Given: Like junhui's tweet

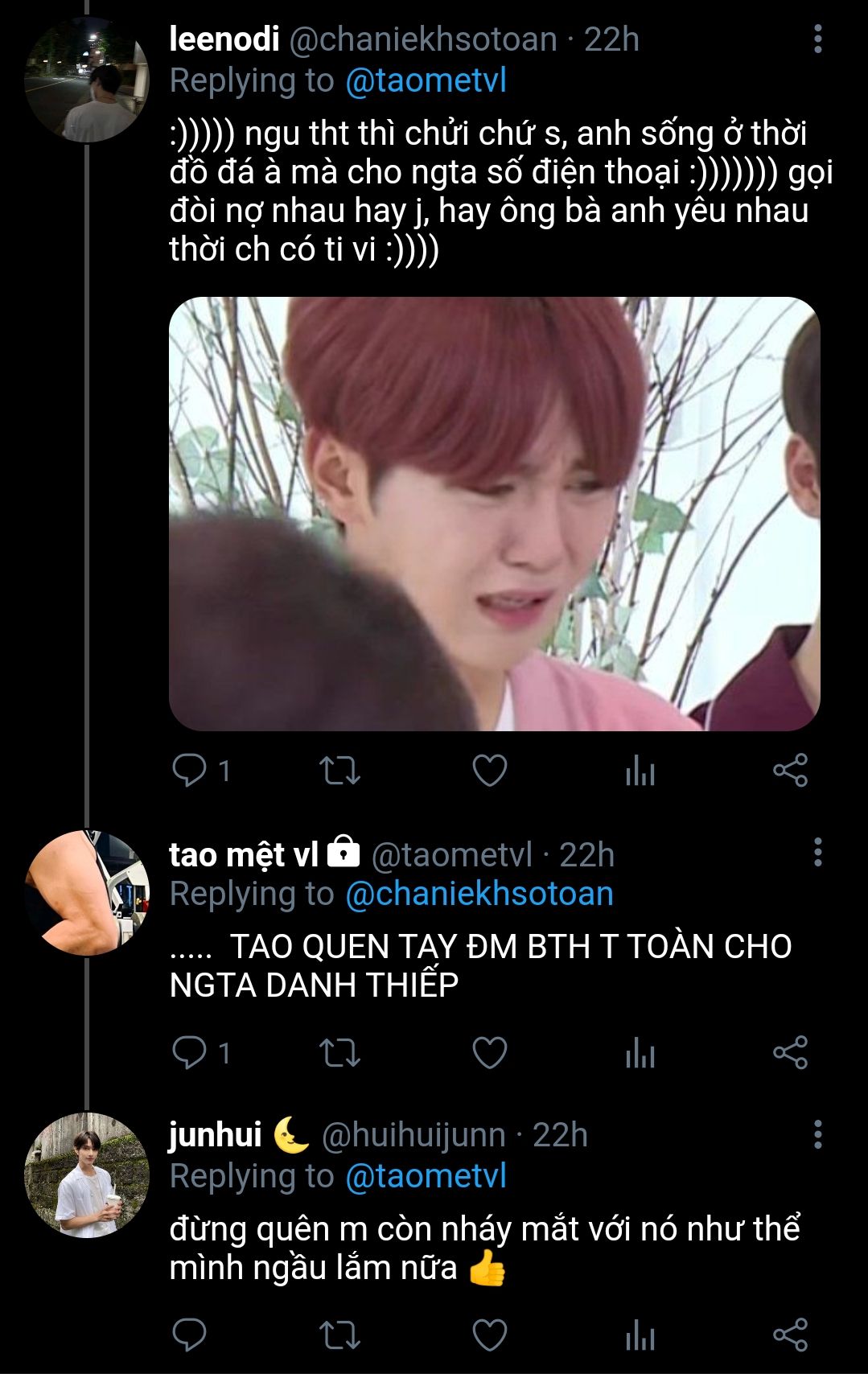Looking at the screenshot, I should [489, 1335].
